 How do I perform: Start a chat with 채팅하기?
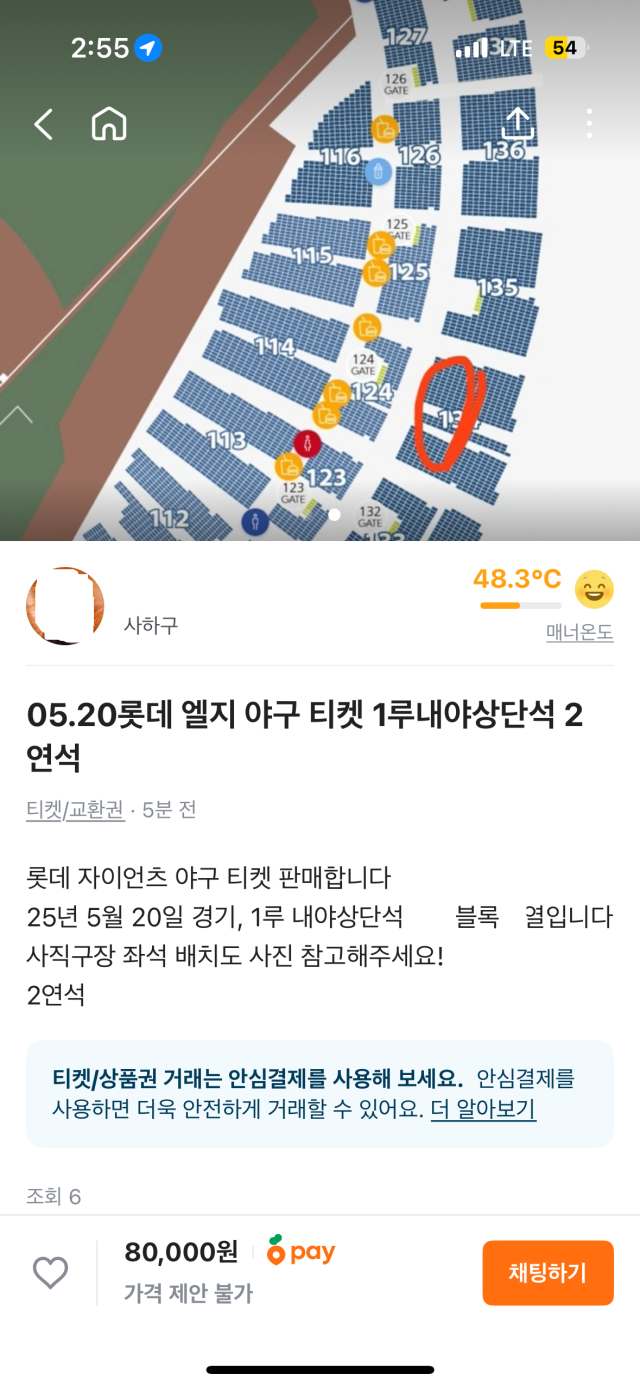coord(547,1272)
